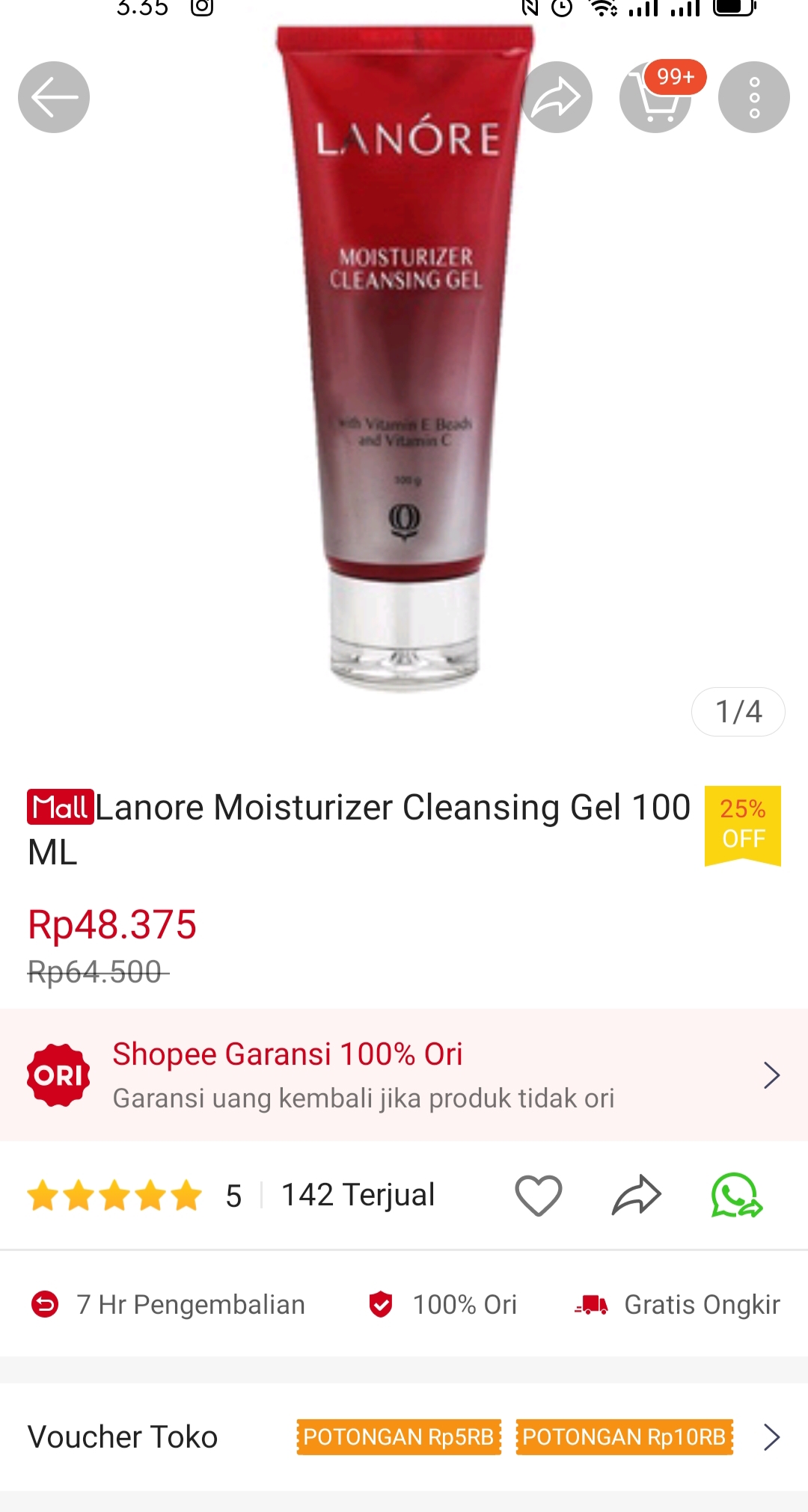Go back using the top-left arrow
Viewport: 808px width, 1512px height.
point(54,97)
